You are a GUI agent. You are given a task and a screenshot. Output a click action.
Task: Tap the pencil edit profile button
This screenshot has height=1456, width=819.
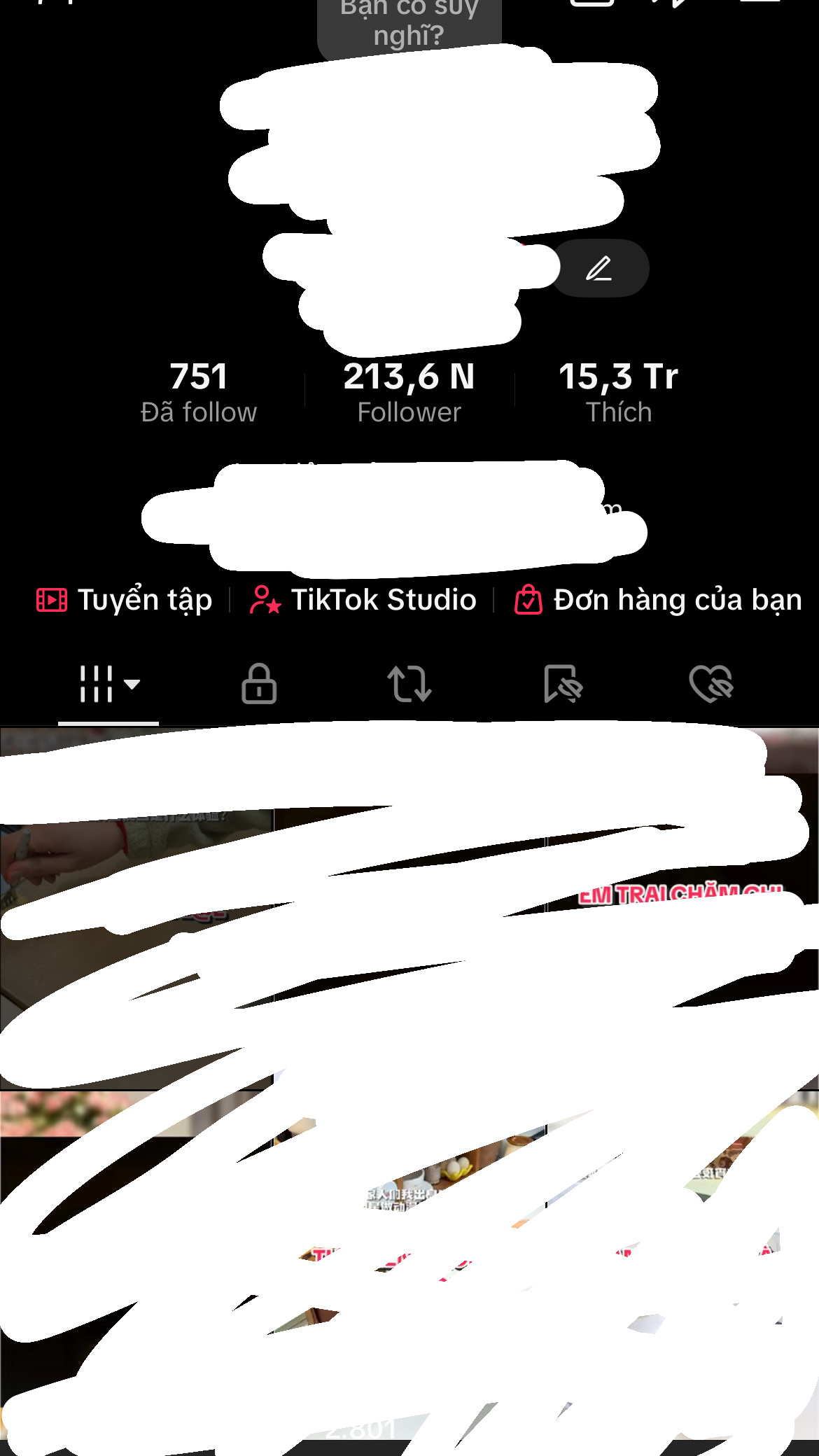[600, 268]
